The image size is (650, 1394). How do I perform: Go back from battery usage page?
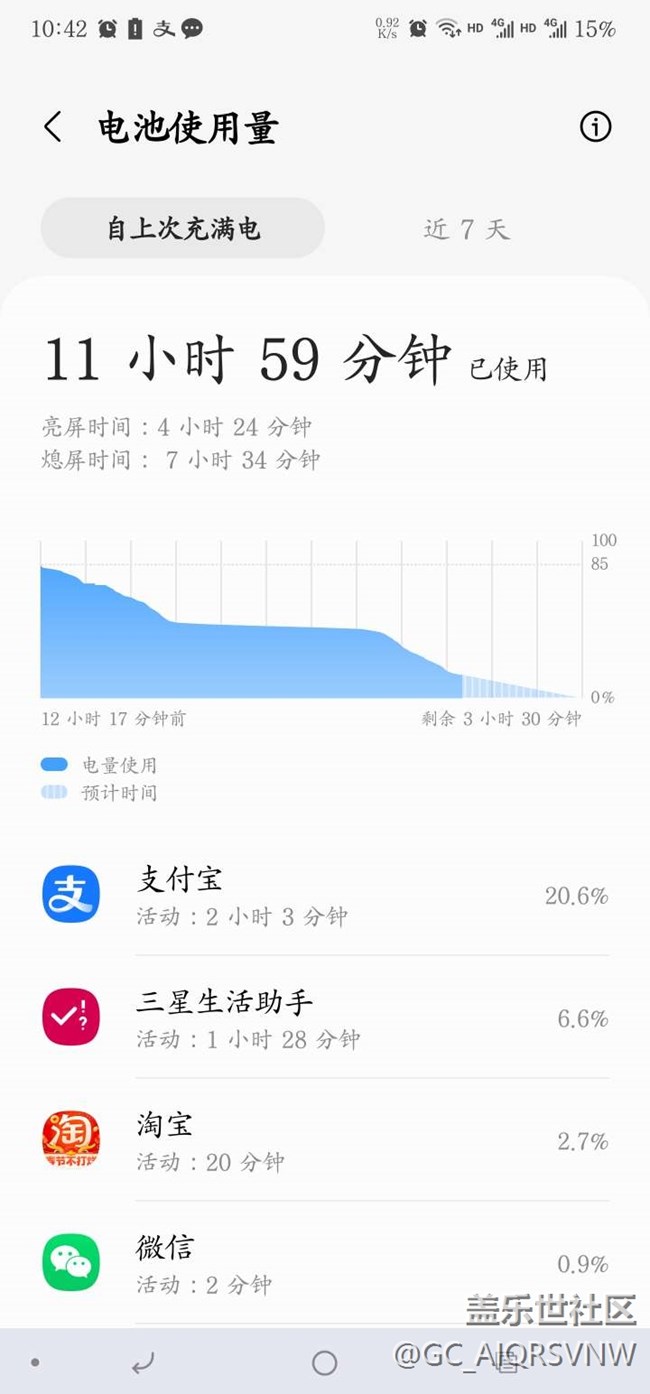point(53,127)
